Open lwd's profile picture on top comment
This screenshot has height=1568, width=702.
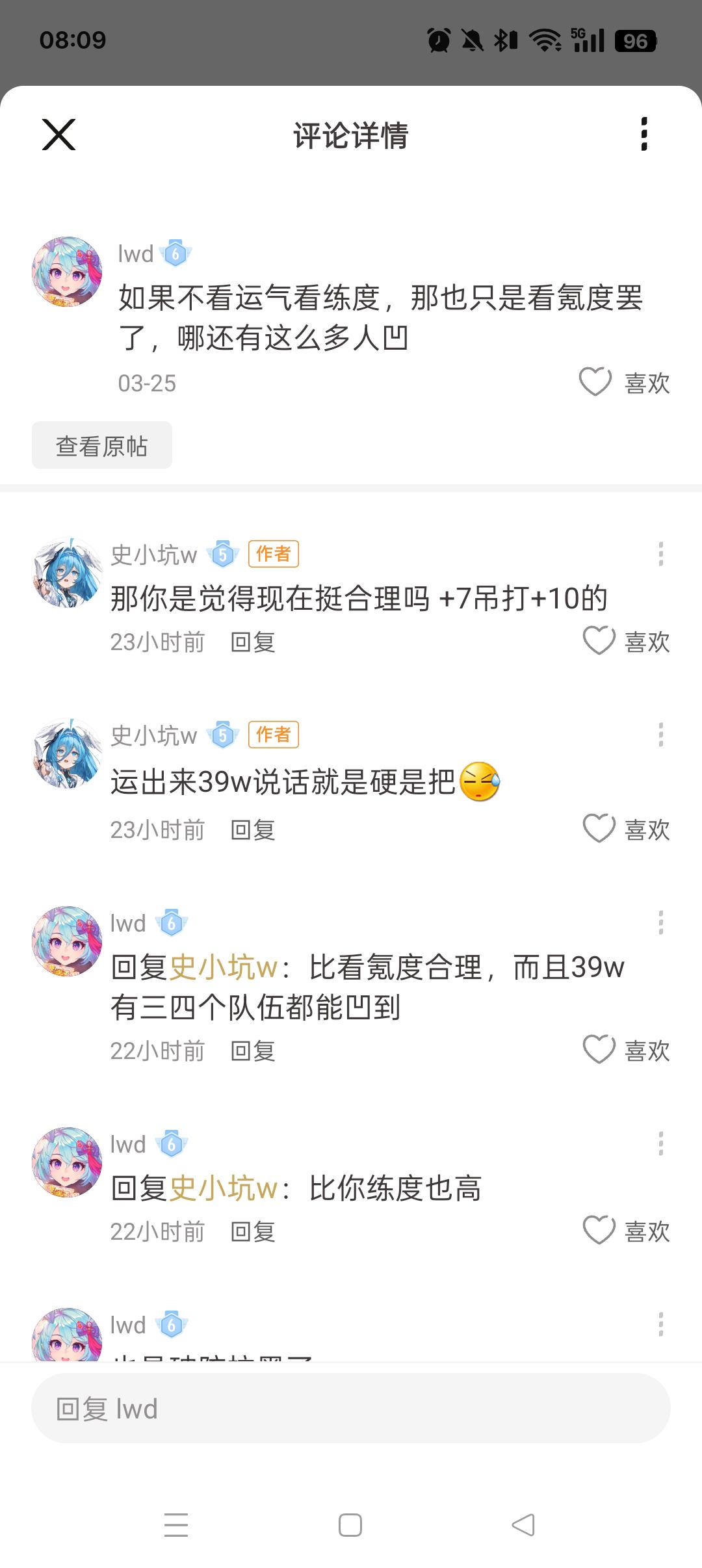(x=67, y=272)
